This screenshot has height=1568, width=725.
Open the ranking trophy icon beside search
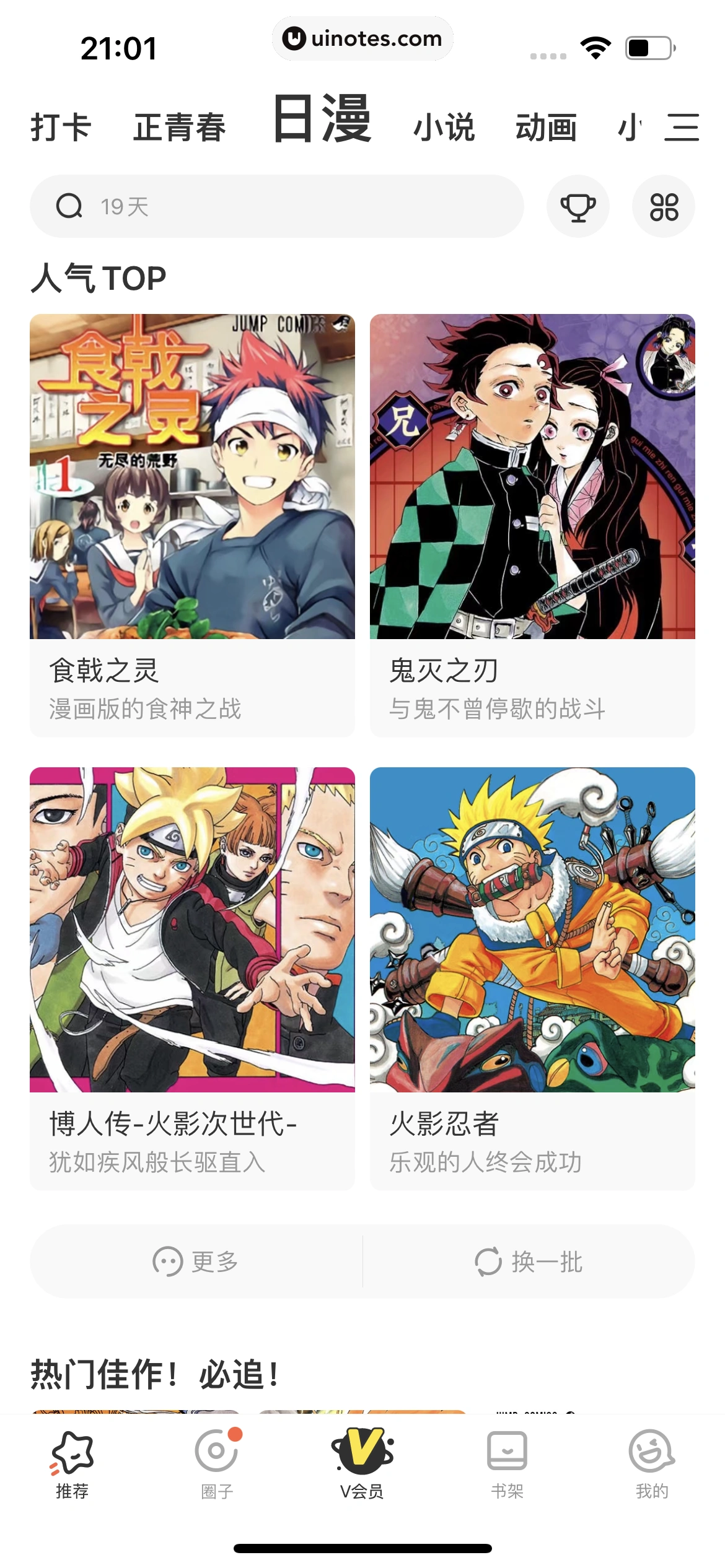coord(578,206)
